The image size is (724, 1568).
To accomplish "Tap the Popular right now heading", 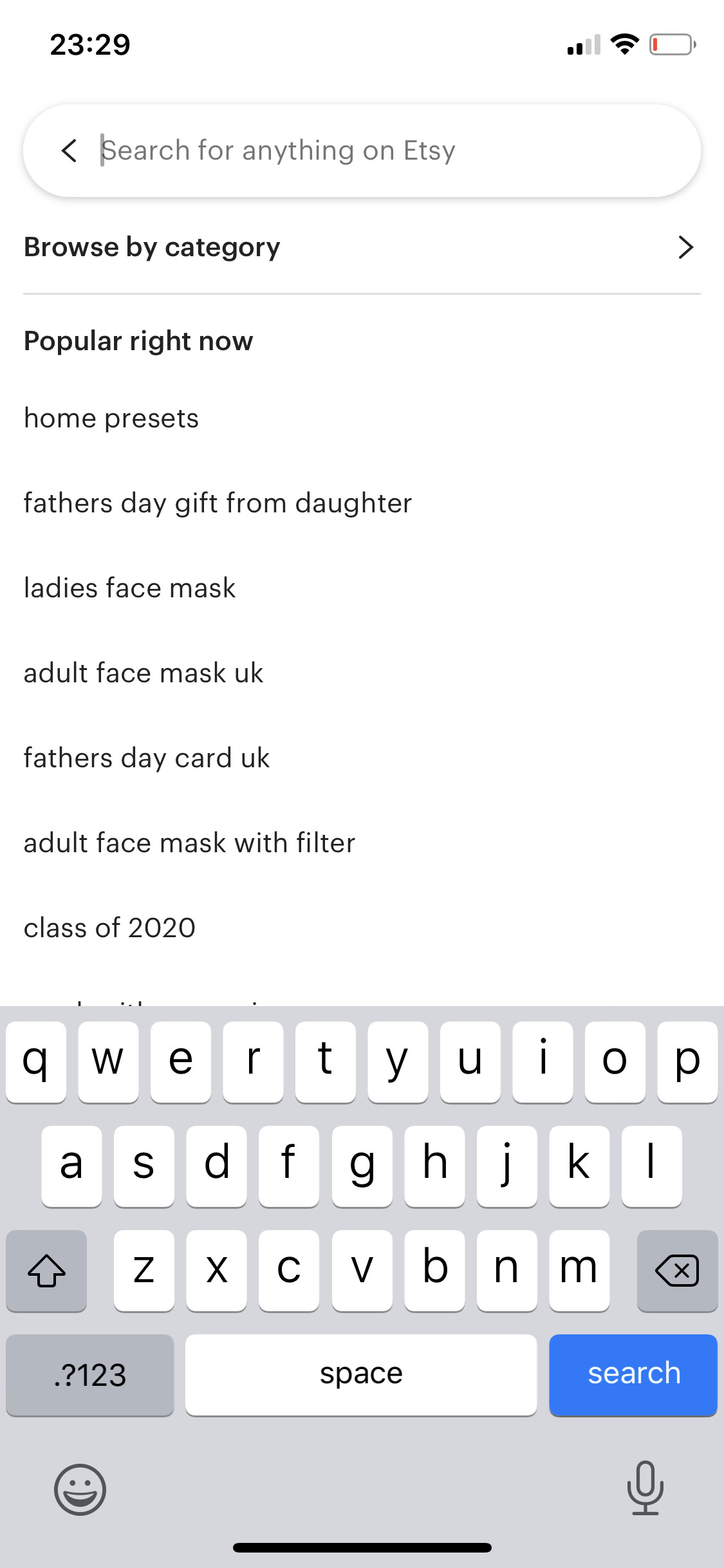I will [x=137, y=341].
